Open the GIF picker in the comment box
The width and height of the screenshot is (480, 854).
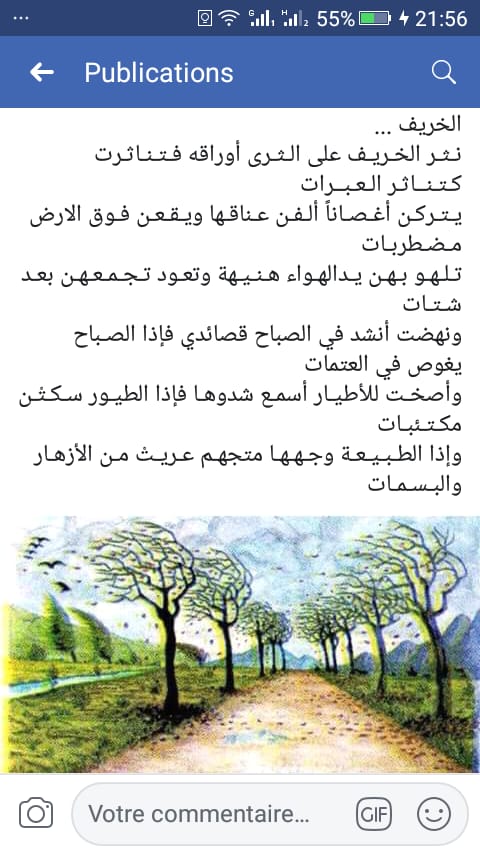[x=374, y=814]
